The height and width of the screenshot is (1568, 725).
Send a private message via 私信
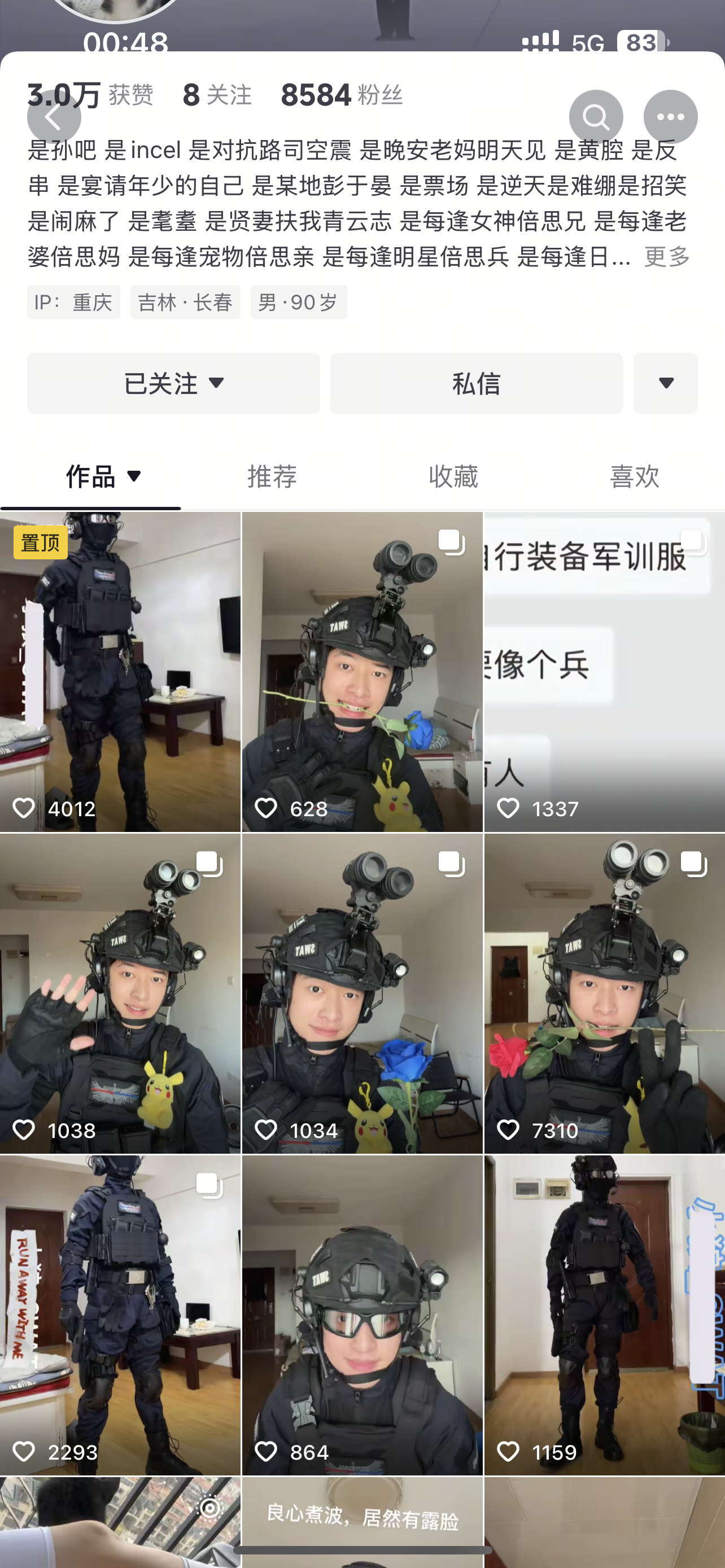477,383
